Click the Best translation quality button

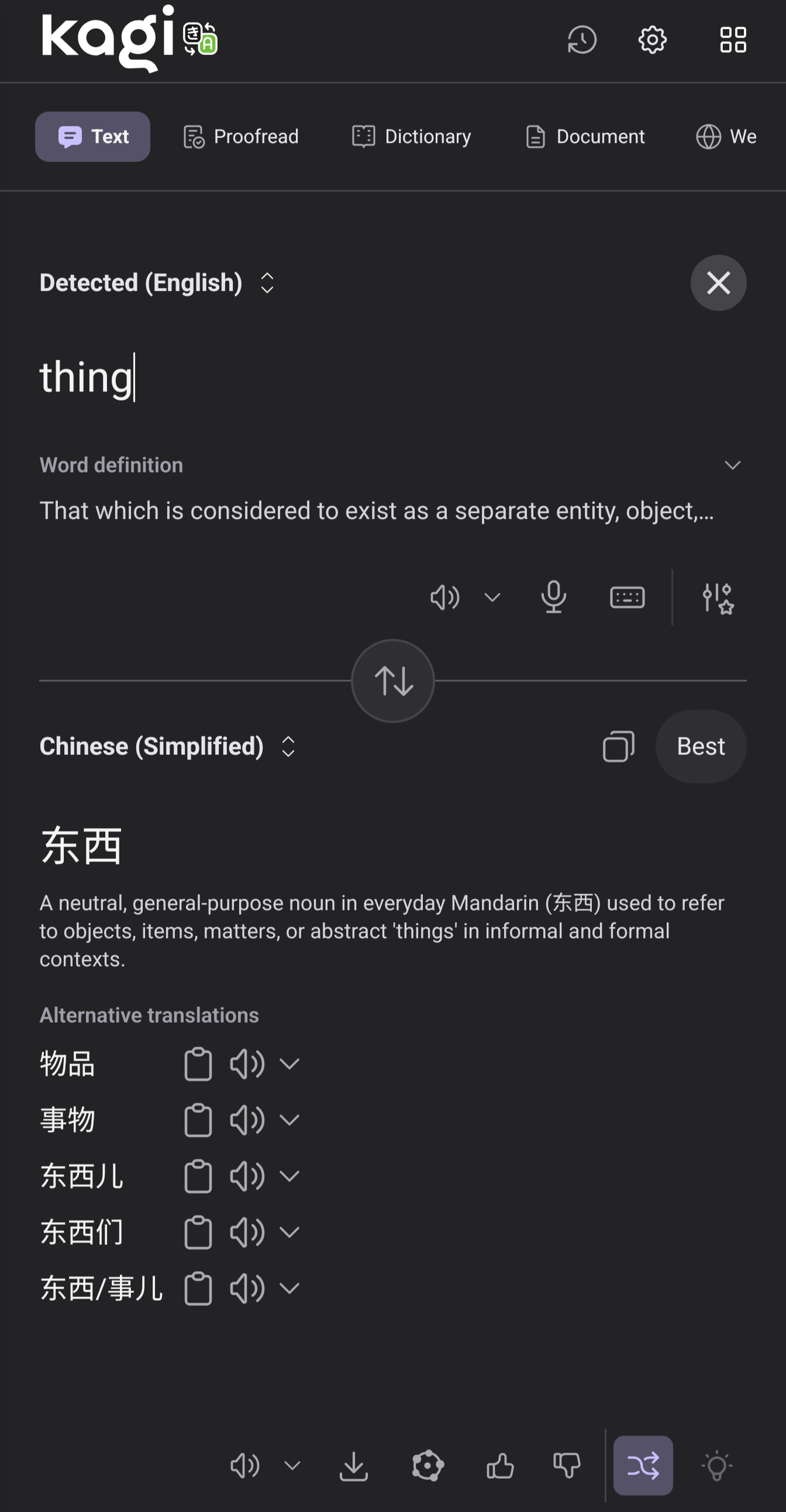pyautogui.click(x=700, y=746)
